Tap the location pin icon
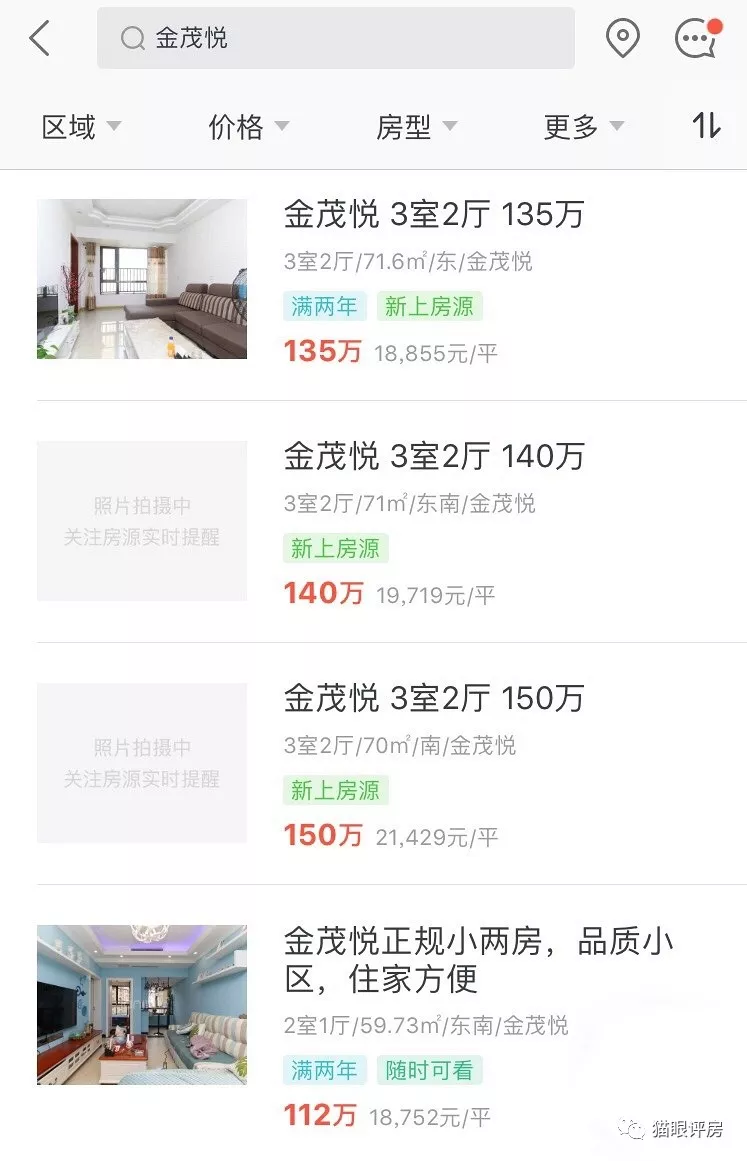This screenshot has height=1161, width=747. 622,38
